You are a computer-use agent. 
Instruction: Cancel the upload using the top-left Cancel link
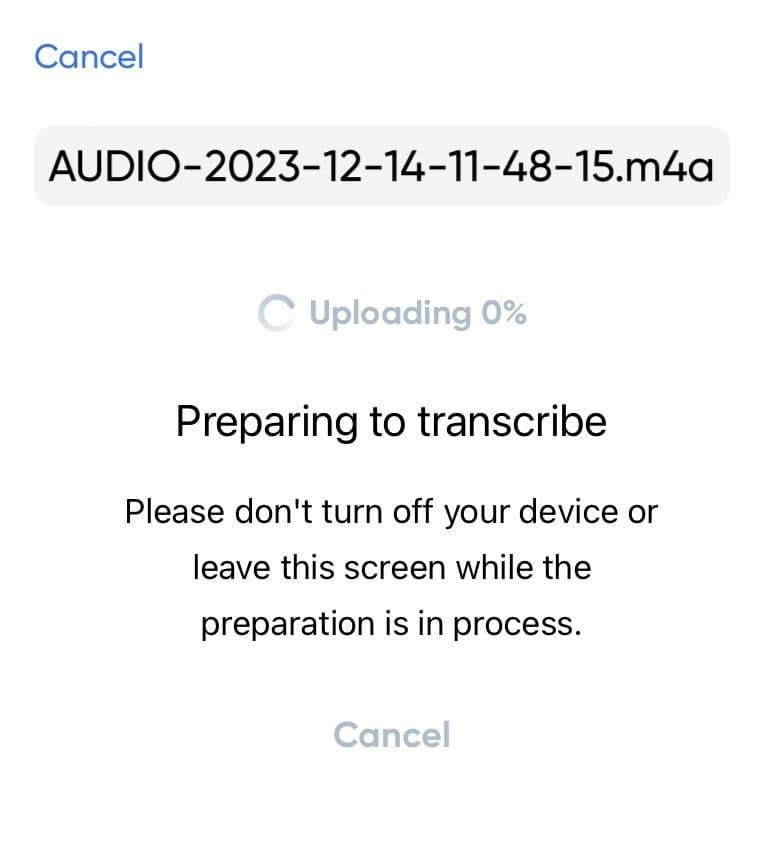point(89,56)
